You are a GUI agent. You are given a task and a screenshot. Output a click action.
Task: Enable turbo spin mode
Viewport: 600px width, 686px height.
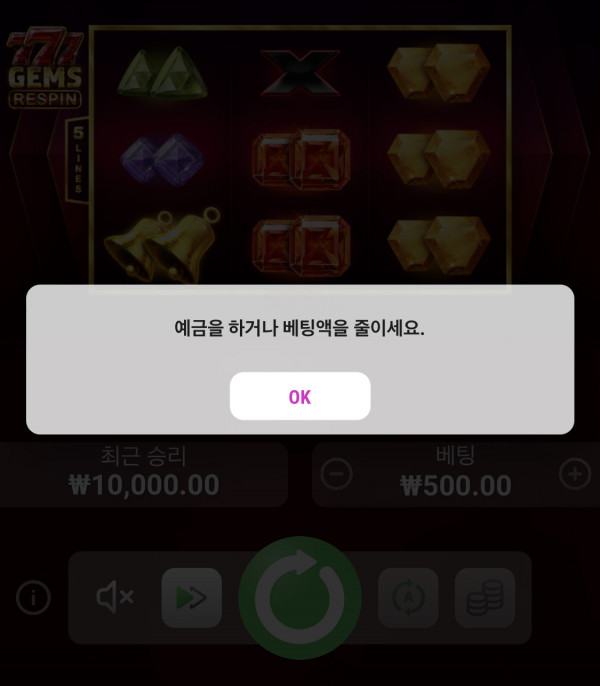191,598
